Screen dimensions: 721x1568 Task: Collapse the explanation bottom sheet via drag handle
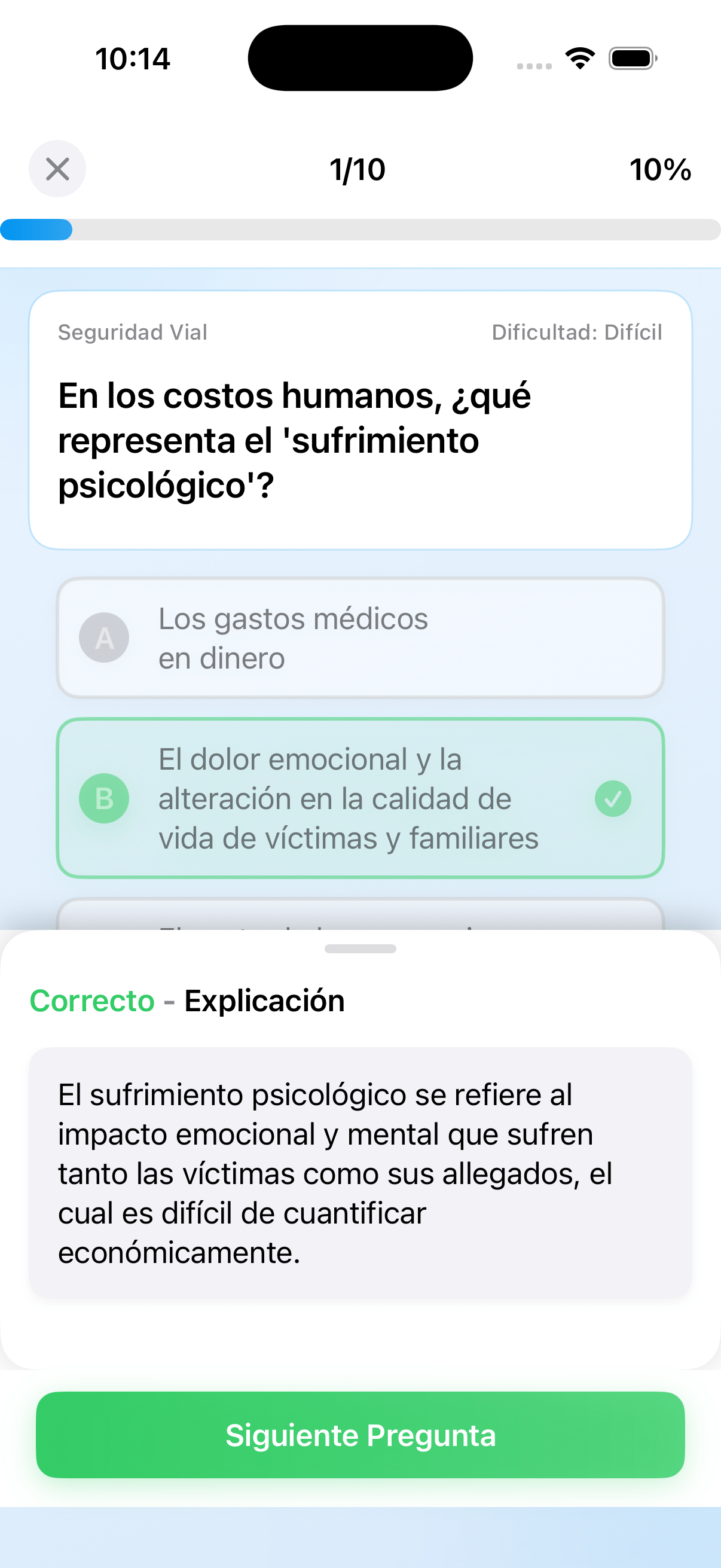[x=360, y=948]
